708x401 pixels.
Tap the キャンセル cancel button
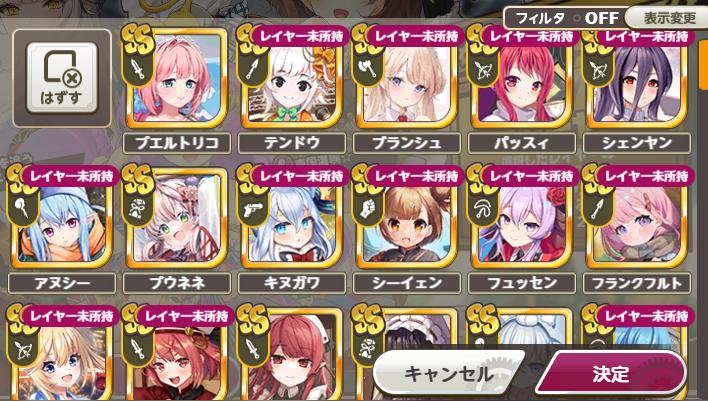[x=447, y=374]
